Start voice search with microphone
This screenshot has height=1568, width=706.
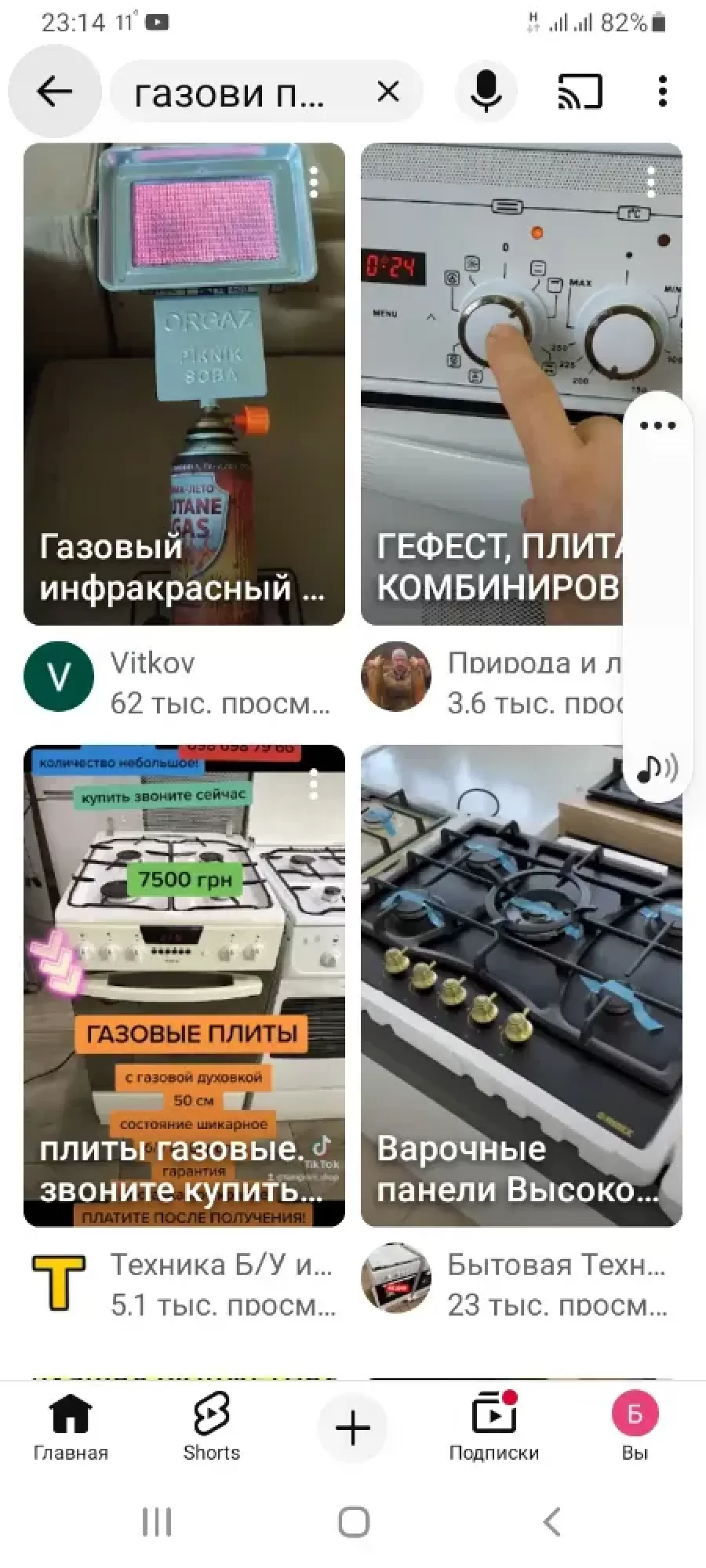click(x=486, y=92)
